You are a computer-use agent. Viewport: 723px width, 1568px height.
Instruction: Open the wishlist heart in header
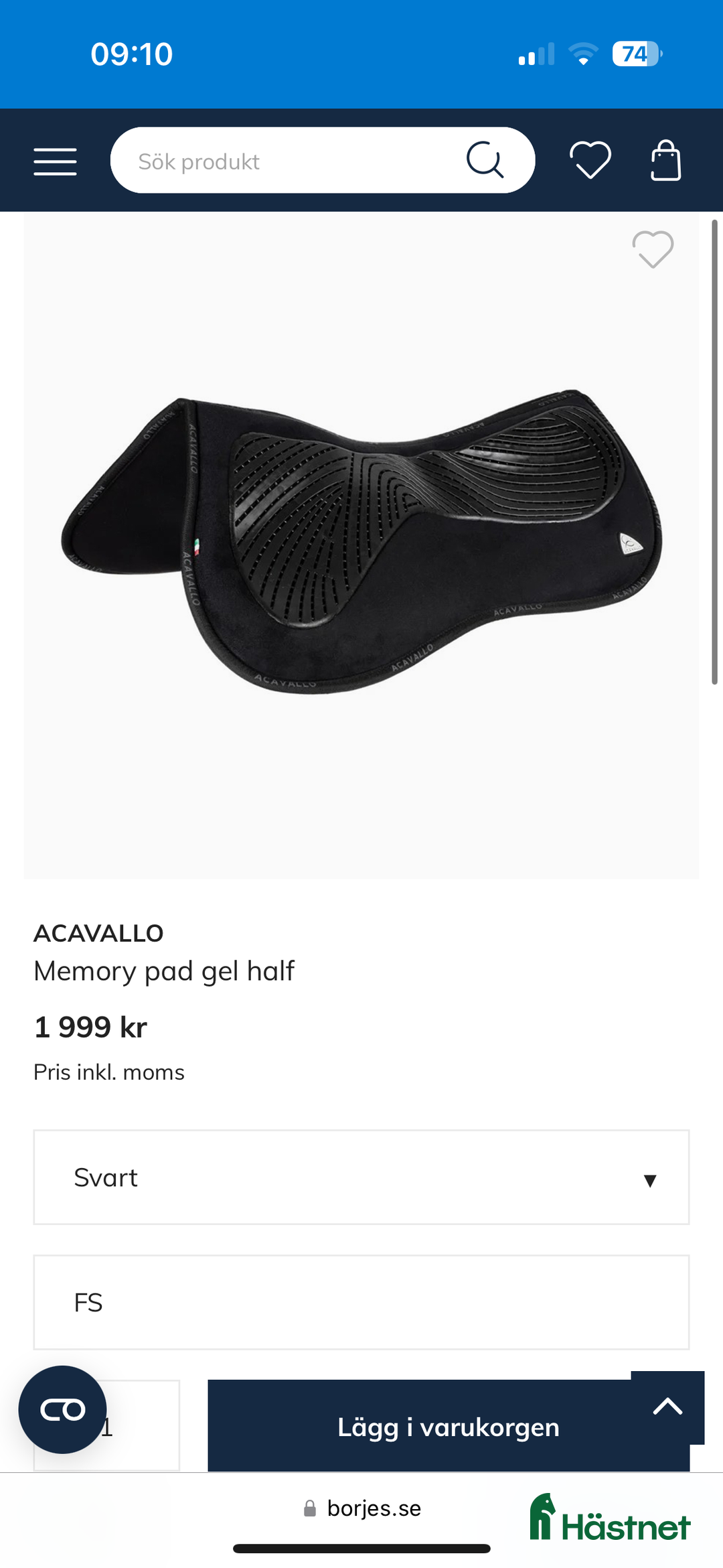coord(590,160)
